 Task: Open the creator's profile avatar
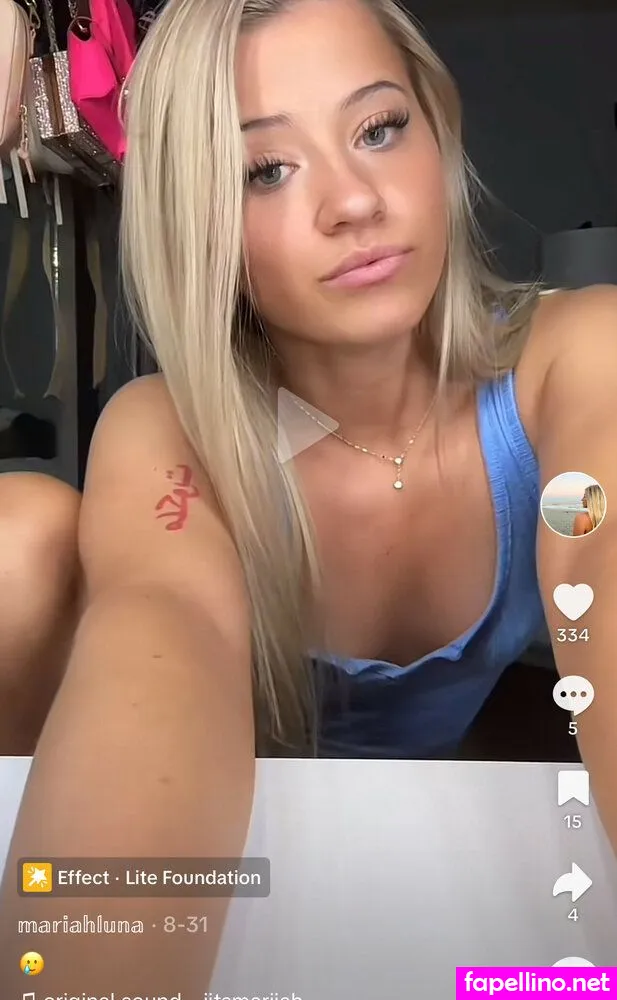[573, 505]
